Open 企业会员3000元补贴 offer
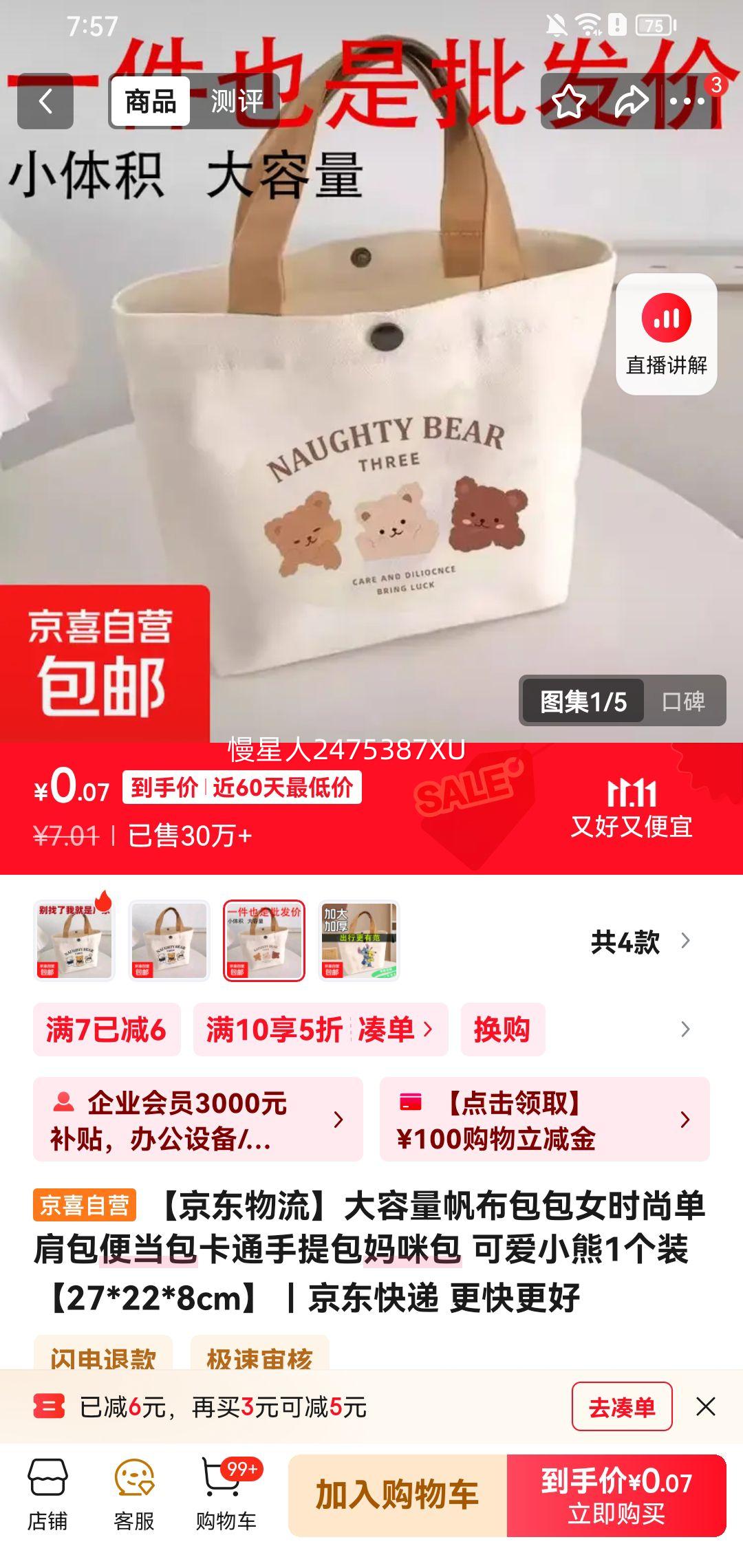 tap(197, 1120)
